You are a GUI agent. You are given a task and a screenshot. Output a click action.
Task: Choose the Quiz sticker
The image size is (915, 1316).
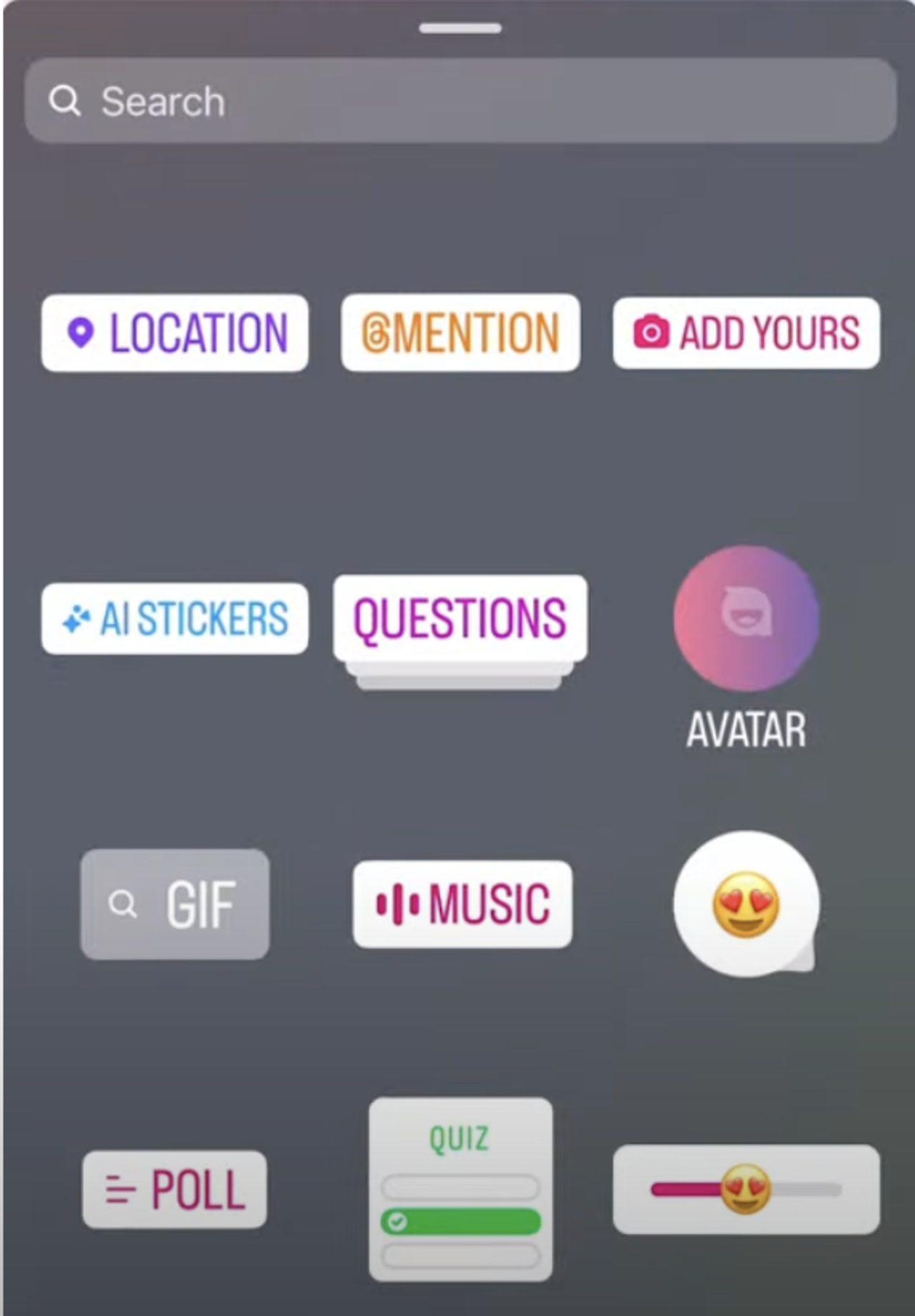(460, 1189)
